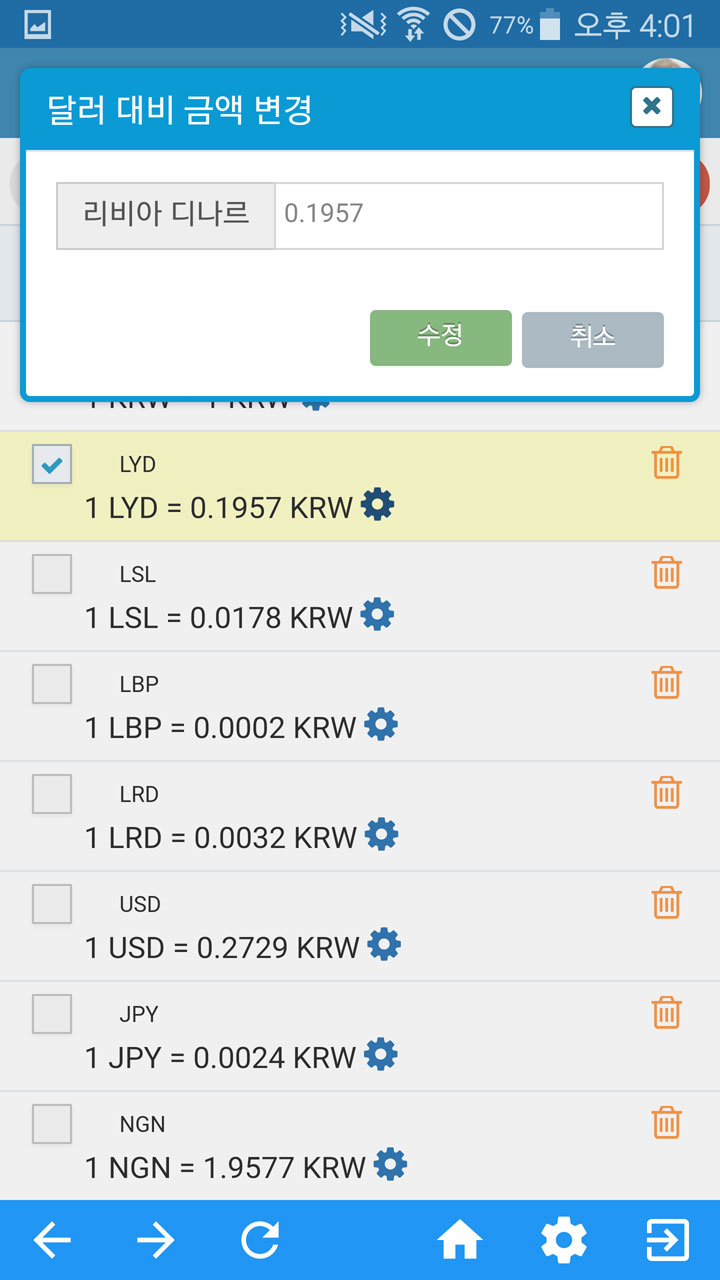This screenshot has height=1280, width=720.
Task: Go to the home page
Action: click(x=460, y=1241)
